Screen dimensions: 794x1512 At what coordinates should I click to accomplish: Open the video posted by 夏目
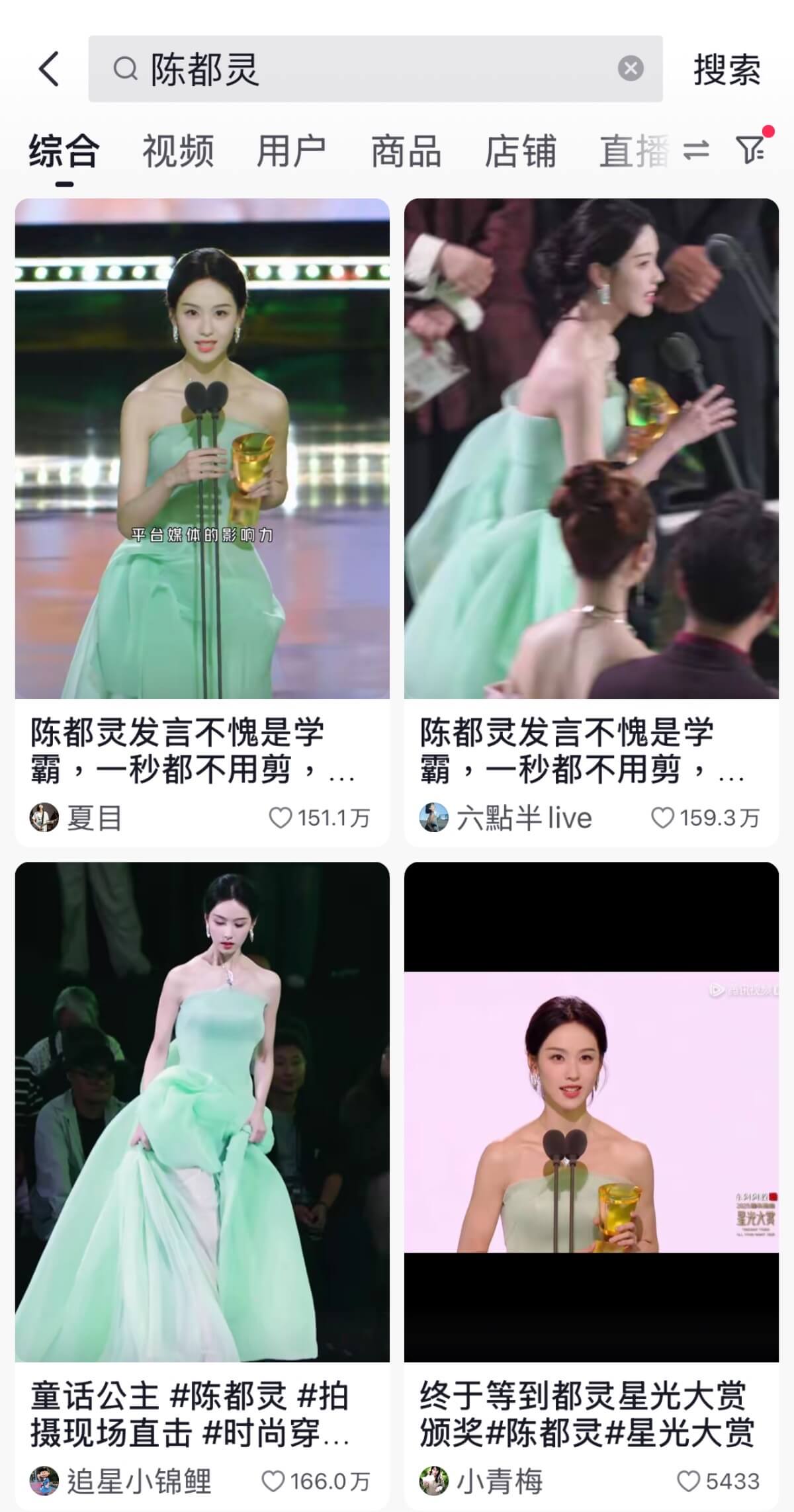coord(202,448)
